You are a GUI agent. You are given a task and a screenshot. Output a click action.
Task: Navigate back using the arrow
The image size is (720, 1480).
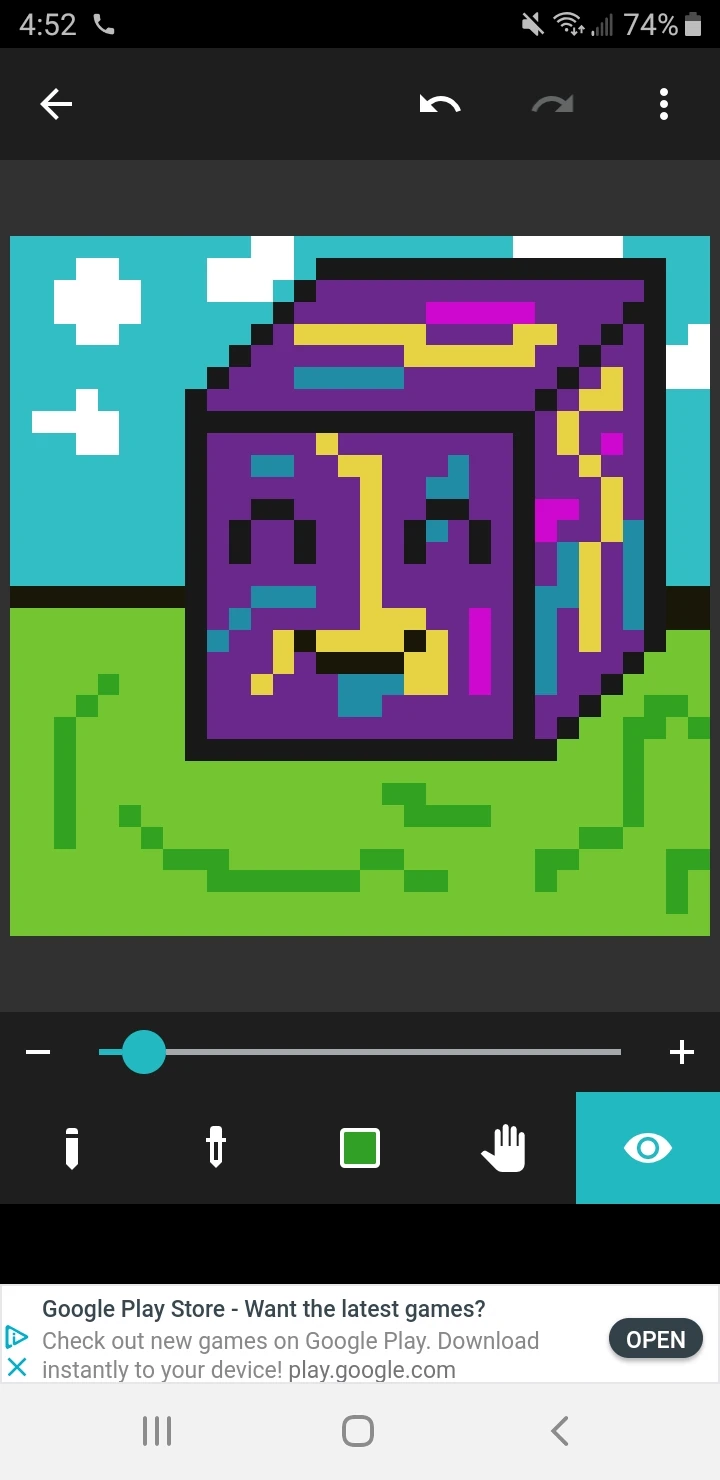click(x=56, y=104)
